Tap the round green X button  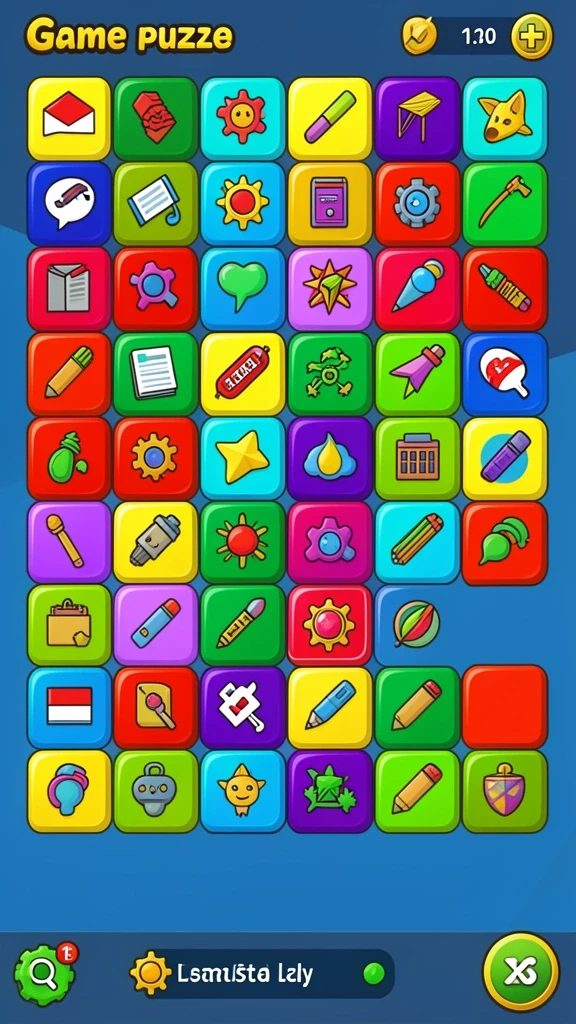520,972
